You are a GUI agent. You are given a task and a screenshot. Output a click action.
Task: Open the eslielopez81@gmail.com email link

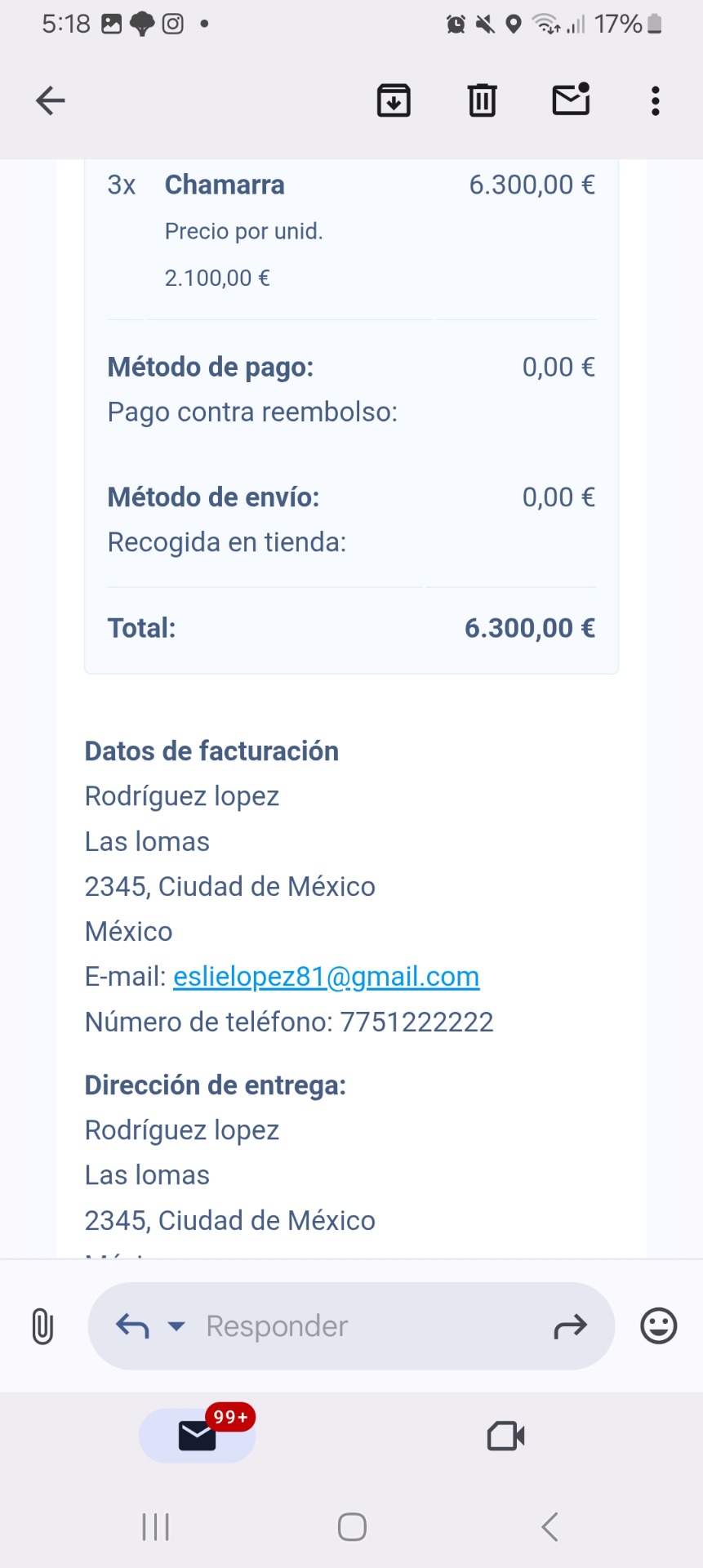(326, 977)
